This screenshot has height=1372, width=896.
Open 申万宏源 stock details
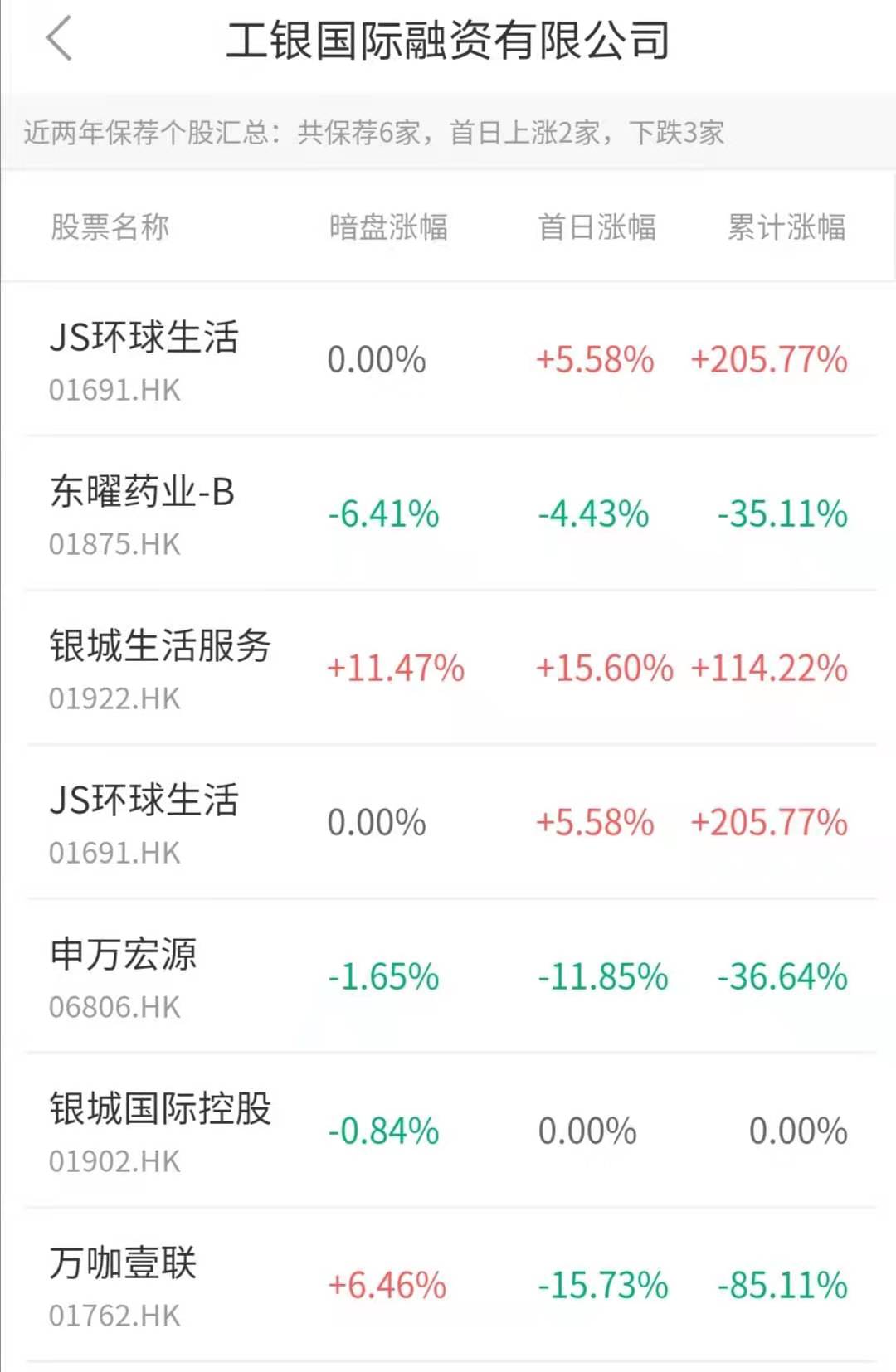[123, 954]
